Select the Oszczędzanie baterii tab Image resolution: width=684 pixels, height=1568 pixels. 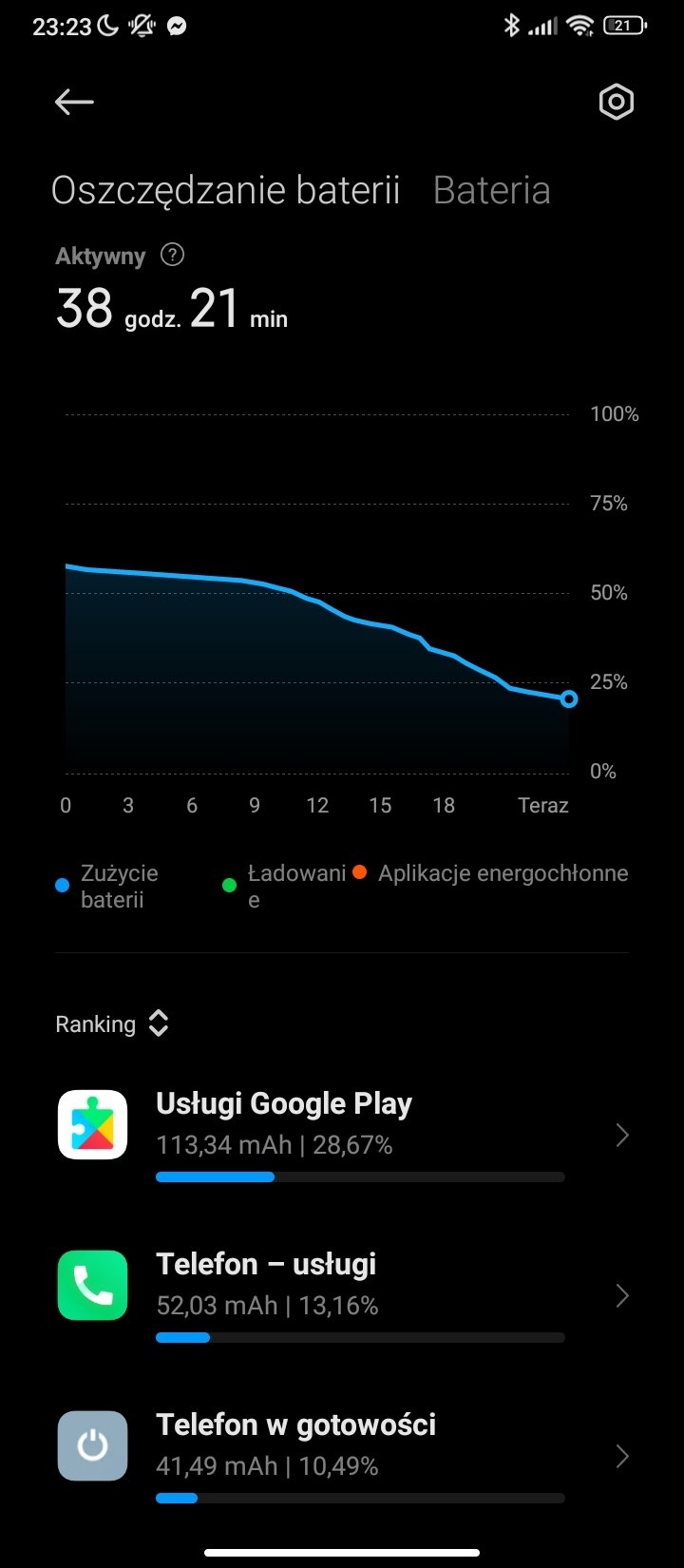coord(226,190)
